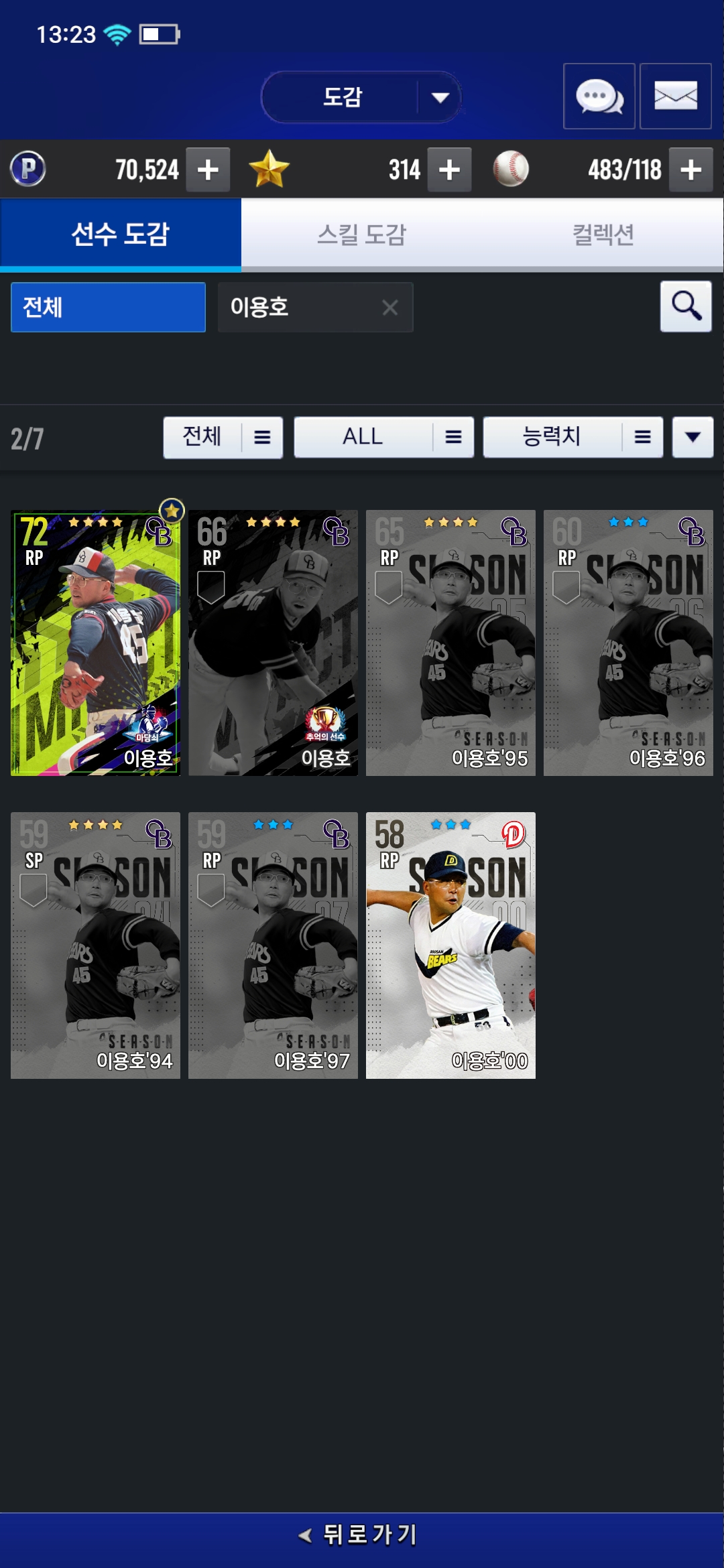Add more baseballs
Image resolution: width=724 pixels, height=1568 pixels.
click(x=690, y=170)
